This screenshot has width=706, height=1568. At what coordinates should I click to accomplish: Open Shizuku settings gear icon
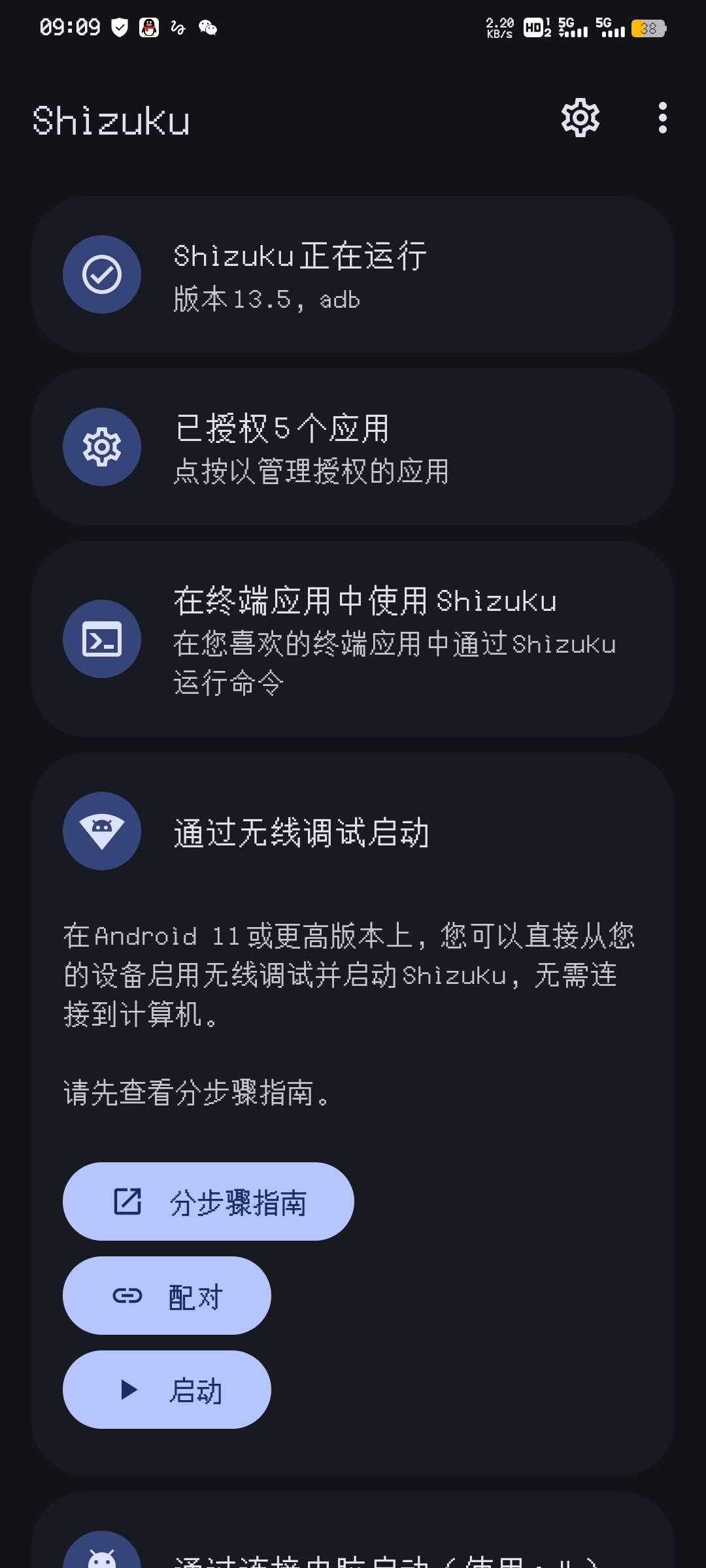(580, 118)
